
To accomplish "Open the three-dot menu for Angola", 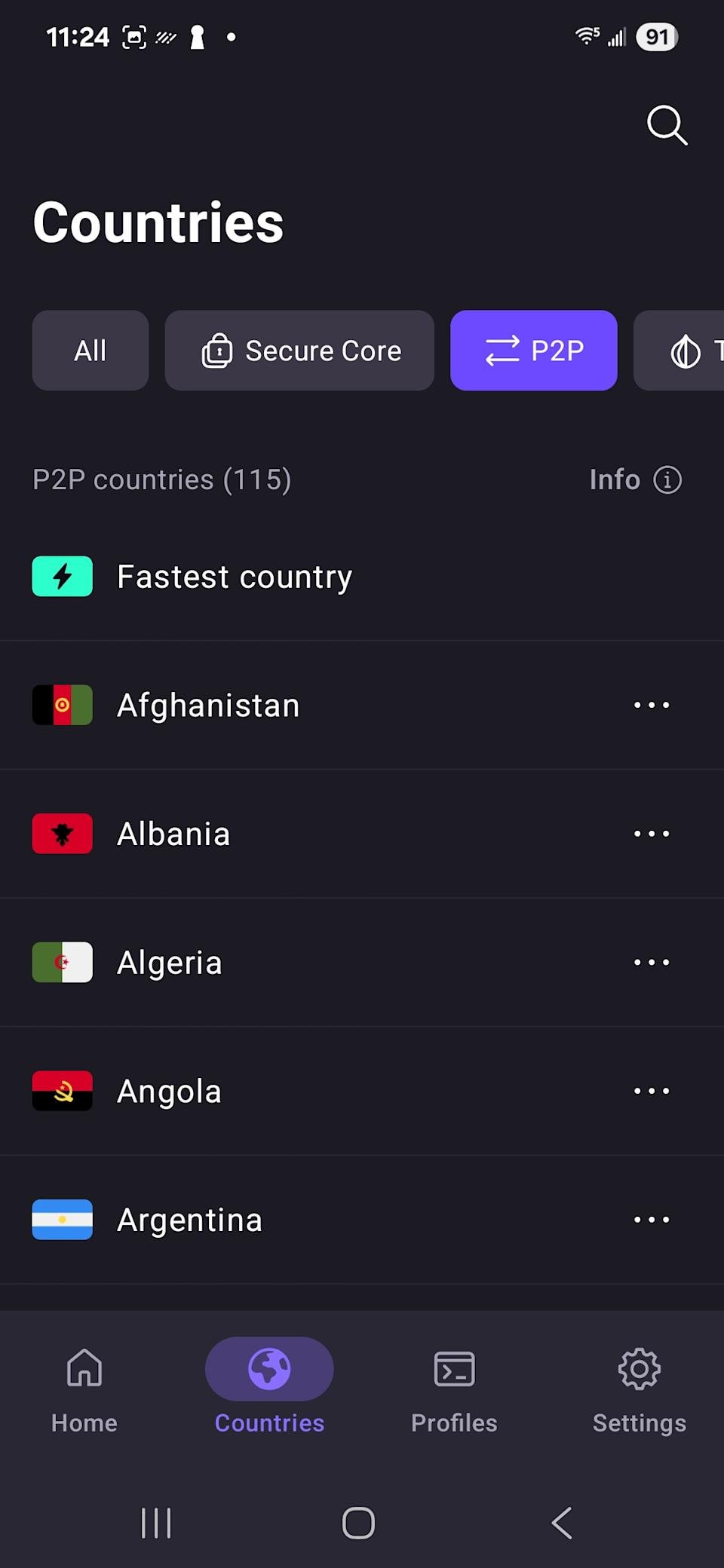I will pos(650,1090).
